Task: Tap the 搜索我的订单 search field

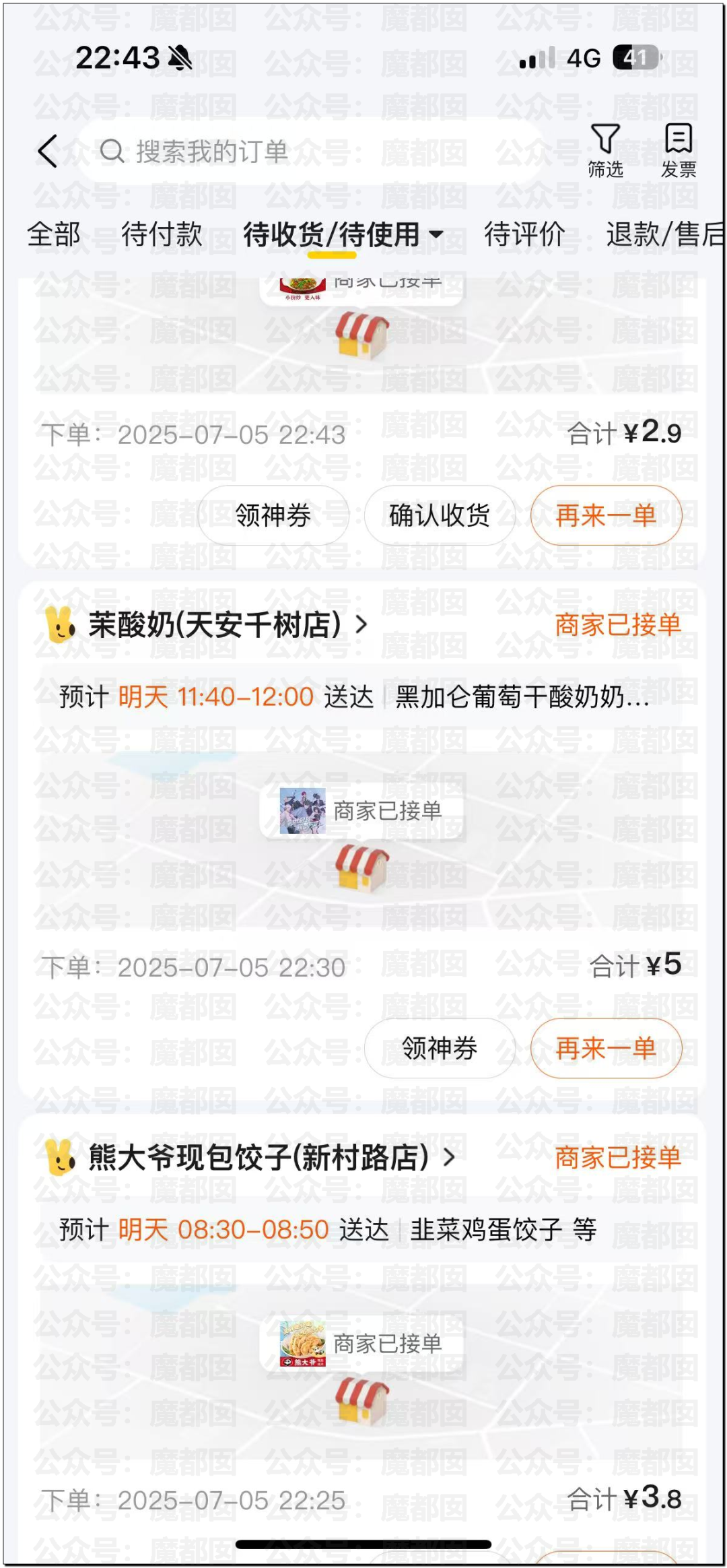Action: [x=310, y=152]
